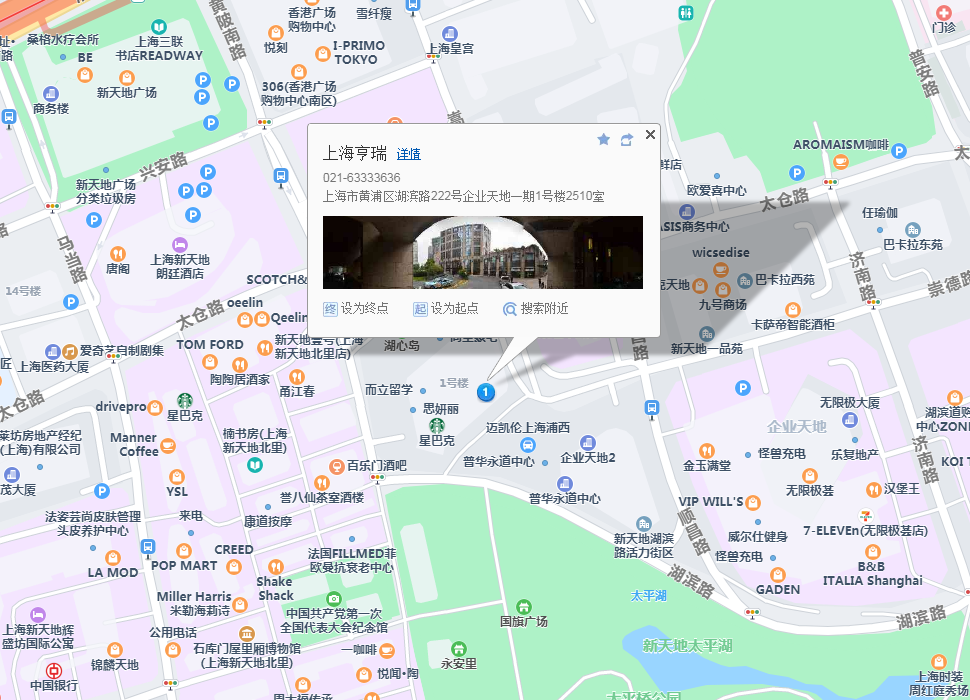
Task: Open the street view photo thumbnail
Action: click(482, 252)
